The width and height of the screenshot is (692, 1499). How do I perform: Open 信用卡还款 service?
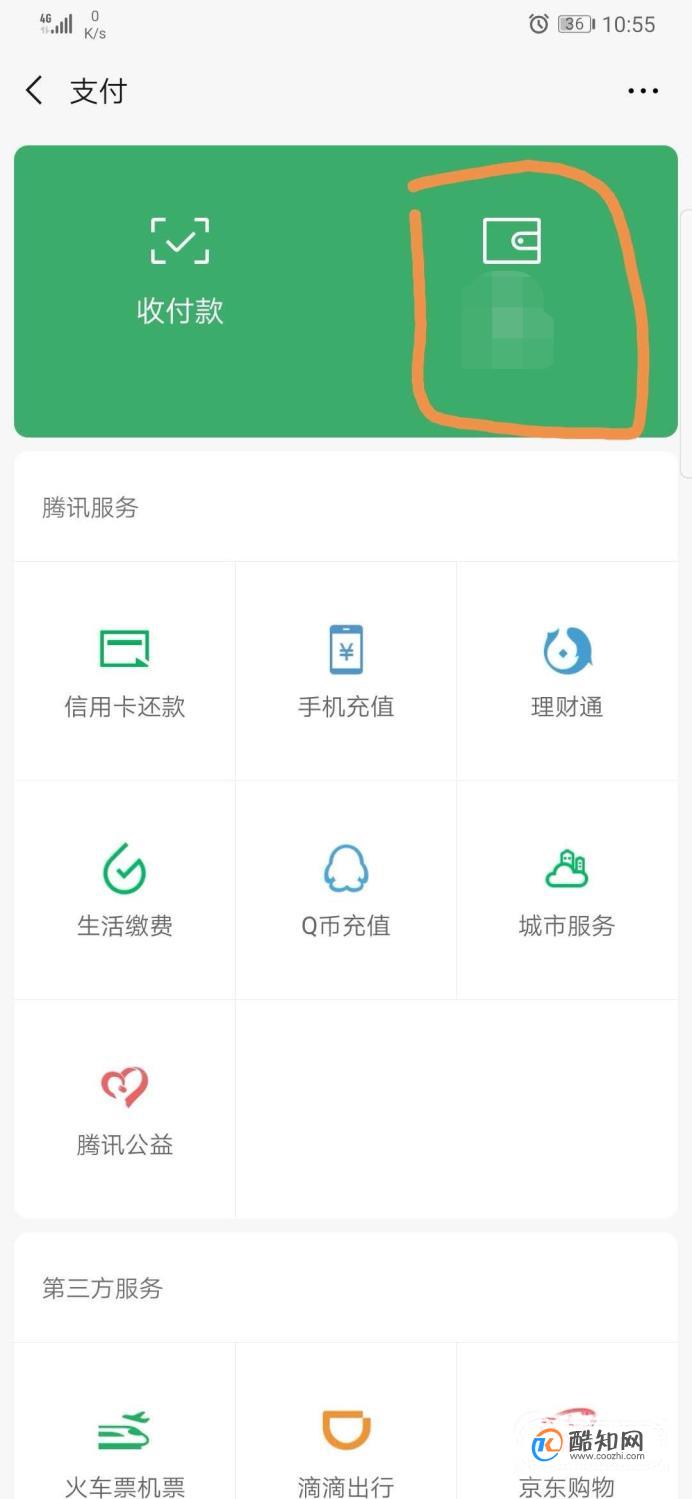click(125, 671)
